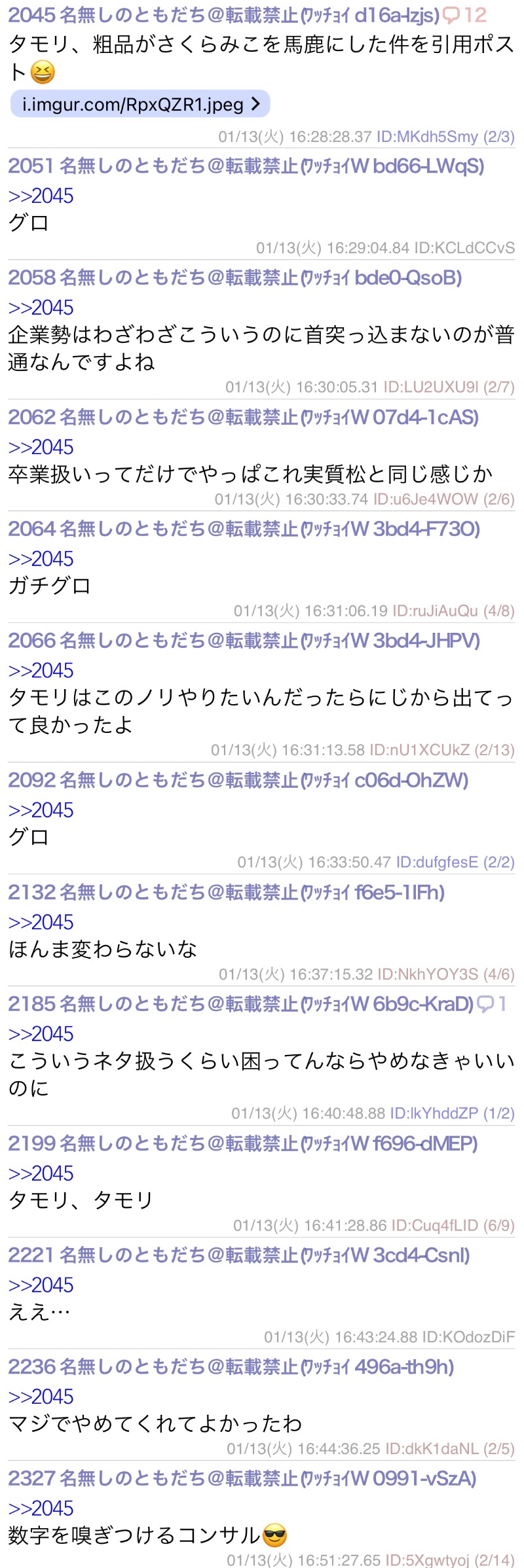View the 12 replies to post 2045

point(465,15)
